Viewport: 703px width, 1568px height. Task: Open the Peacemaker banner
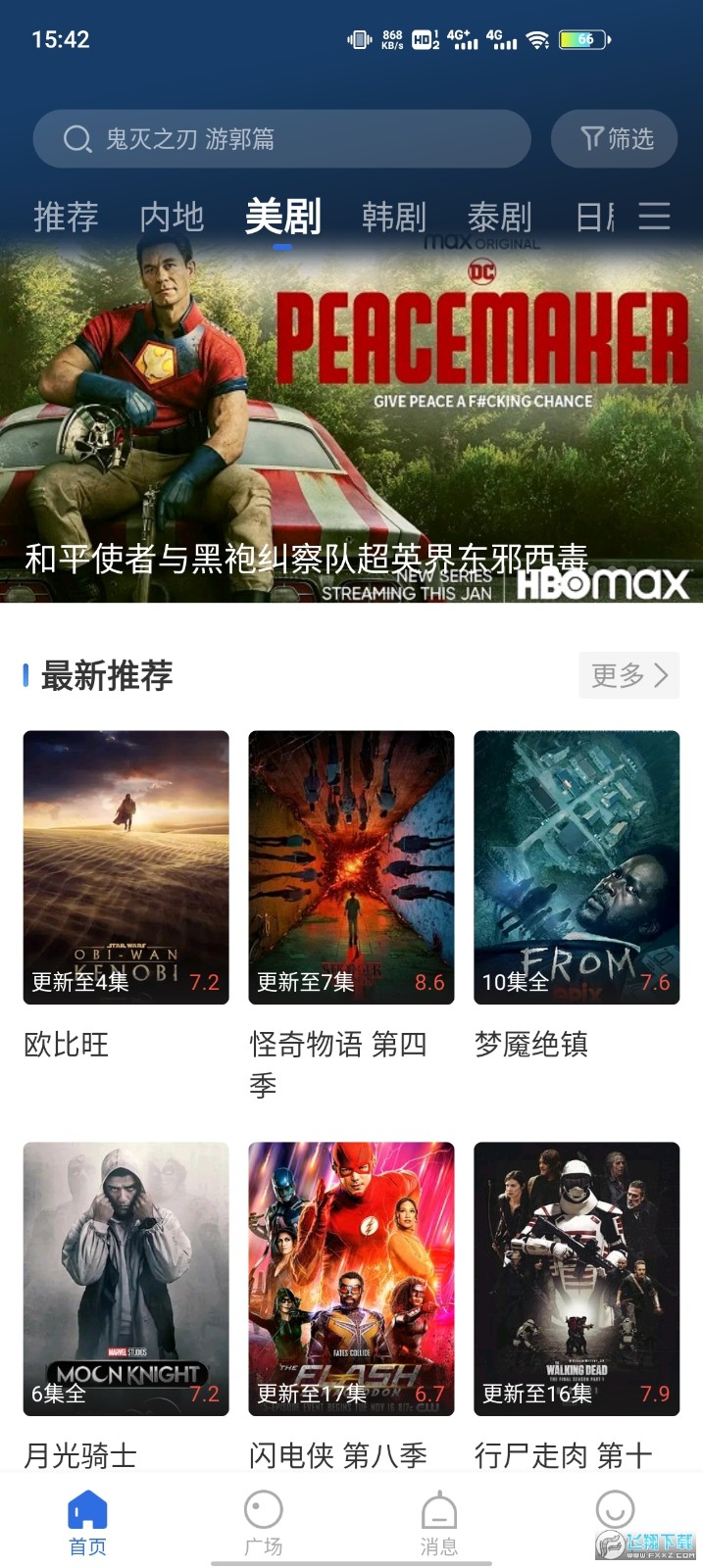tap(351, 421)
